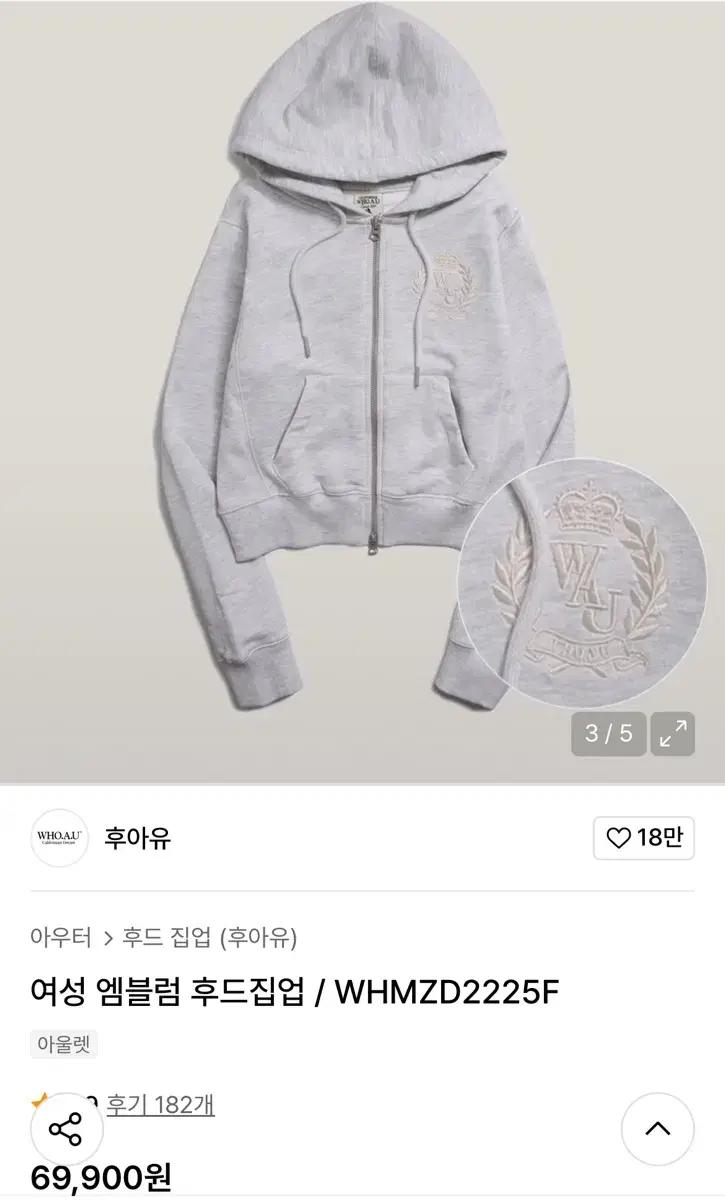
Task: Click the WHO.A.U circular brand logo
Action: (x=58, y=840)
